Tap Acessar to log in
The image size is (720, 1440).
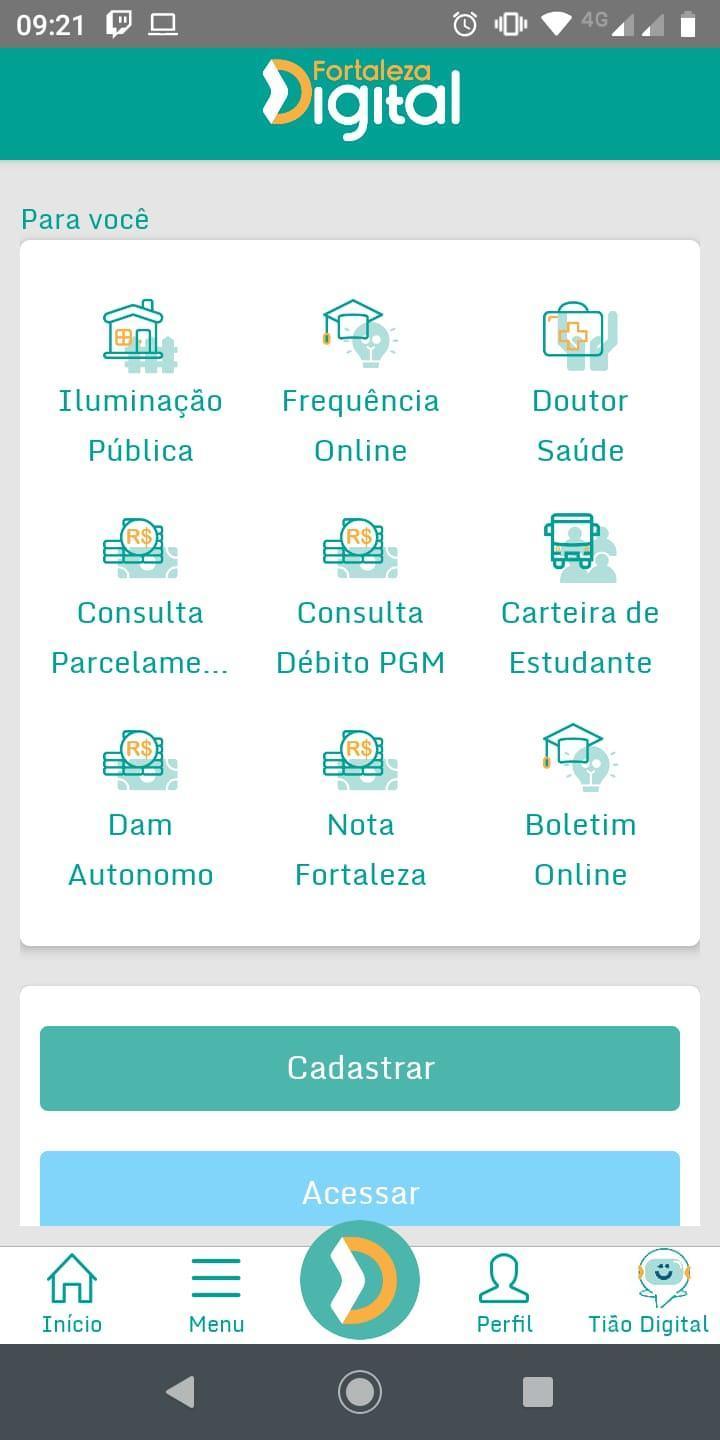[360, 1190]
